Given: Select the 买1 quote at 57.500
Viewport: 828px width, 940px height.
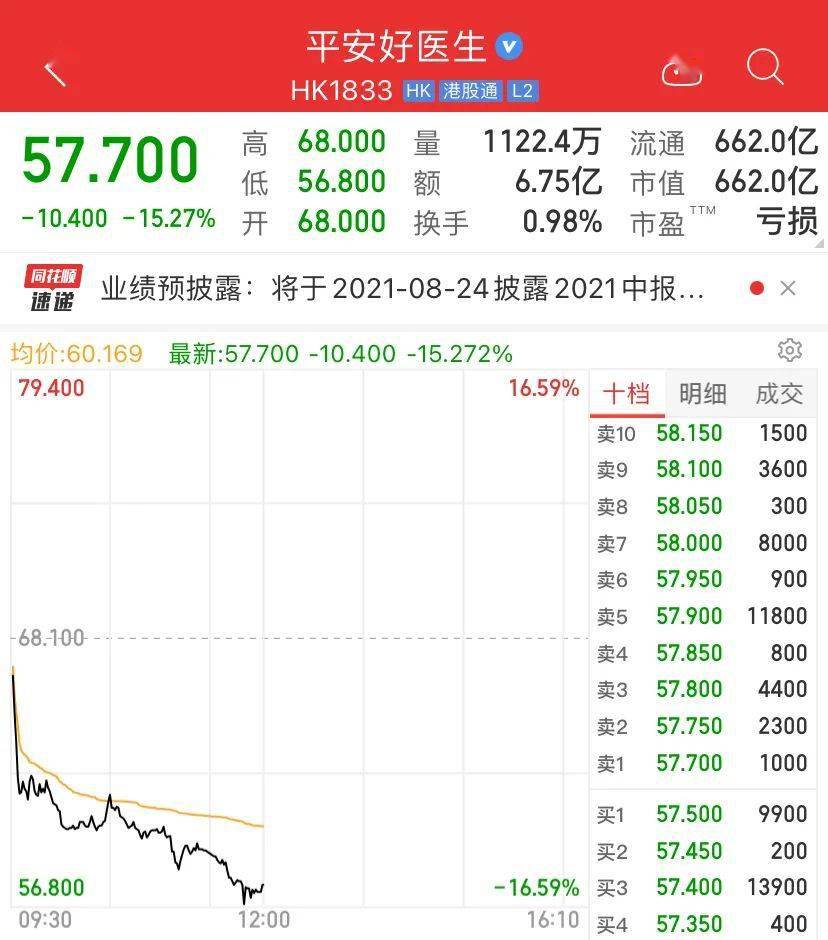Looking at the screenshot, I should (701, 814).
